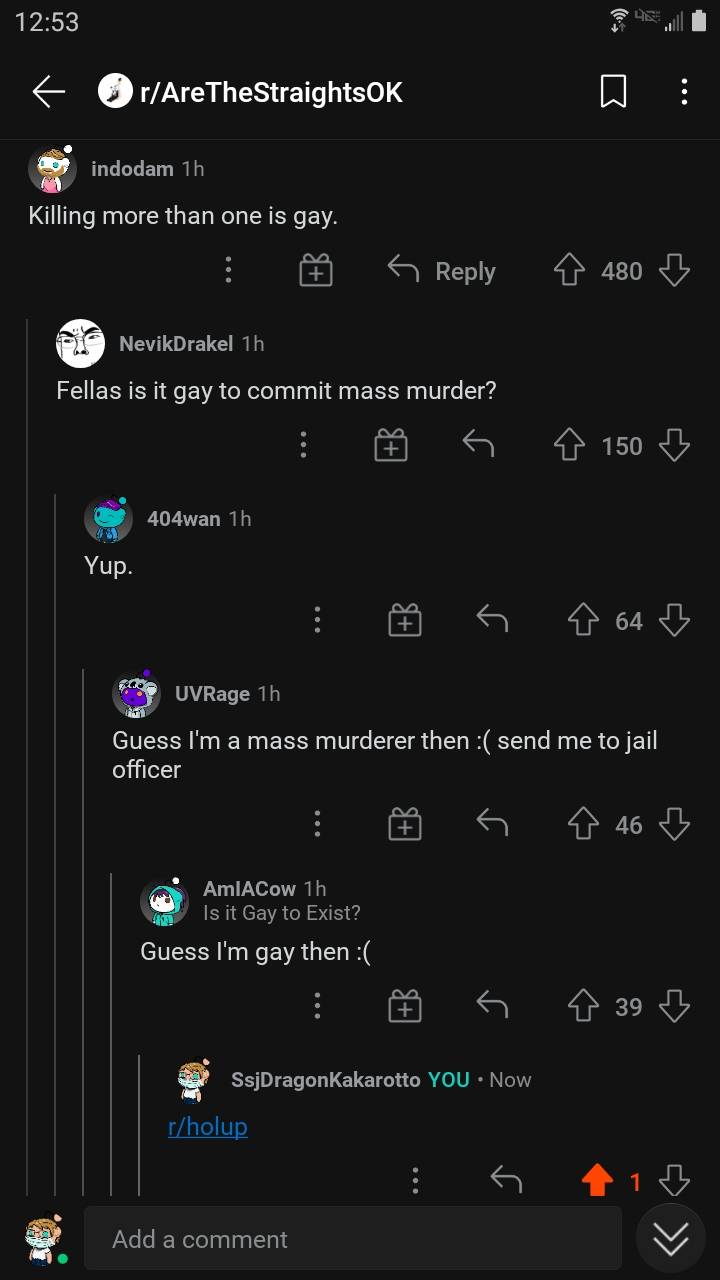720x1280 pixels.
Task: Downvote NevikDrakel's comment
Action: coord(673,445)
